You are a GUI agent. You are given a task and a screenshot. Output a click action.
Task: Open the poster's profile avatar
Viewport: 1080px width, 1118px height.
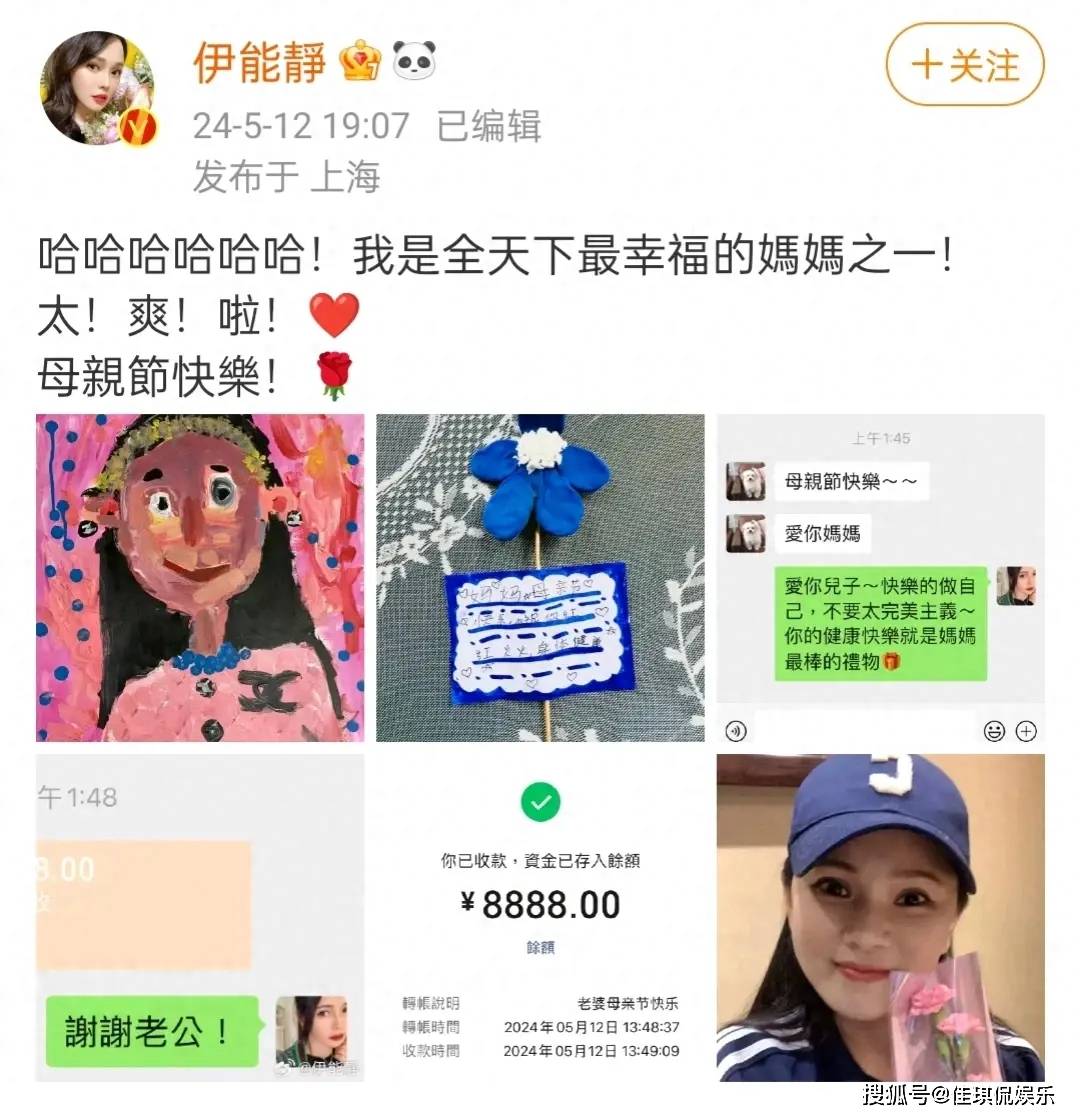coord(97,88)
